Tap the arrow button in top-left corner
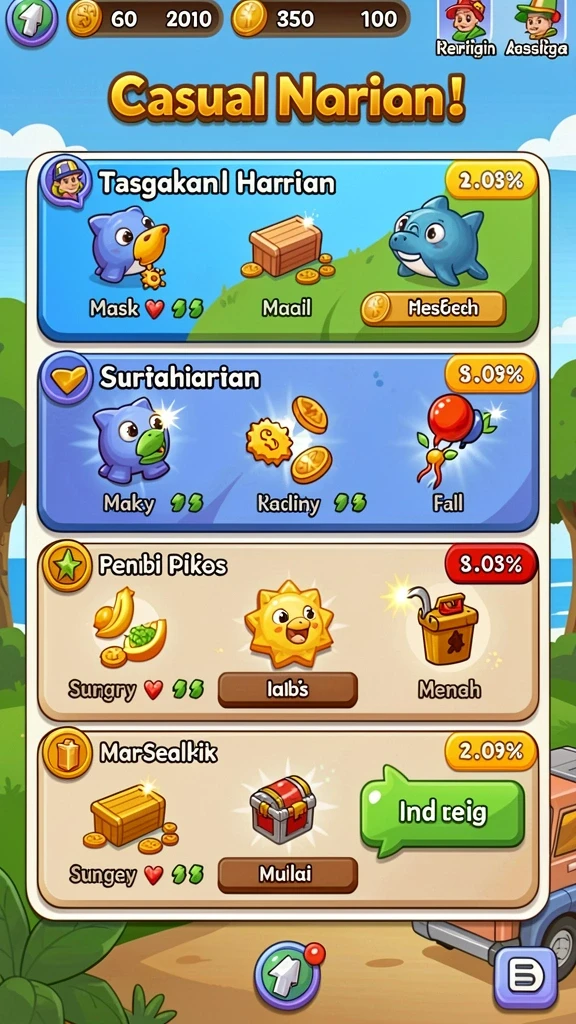The image size is (576, 1024). point(31,22)
